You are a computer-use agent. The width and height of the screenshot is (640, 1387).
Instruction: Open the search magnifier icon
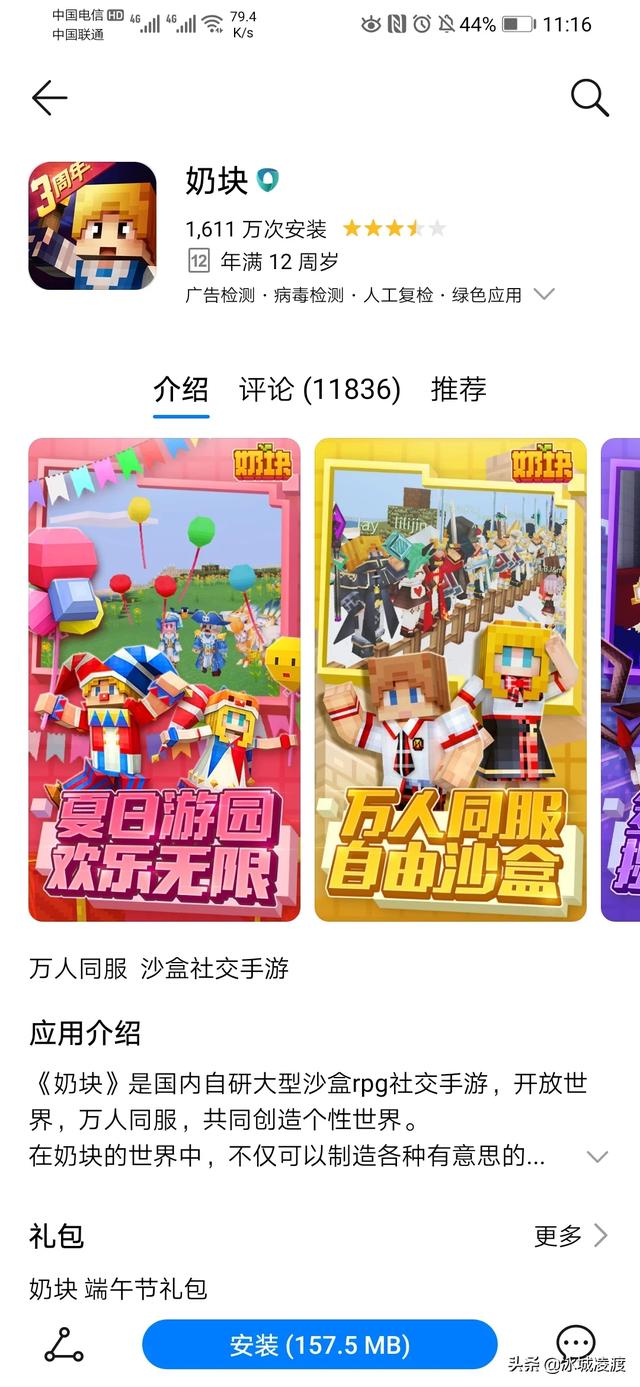[x=589, y=98]
